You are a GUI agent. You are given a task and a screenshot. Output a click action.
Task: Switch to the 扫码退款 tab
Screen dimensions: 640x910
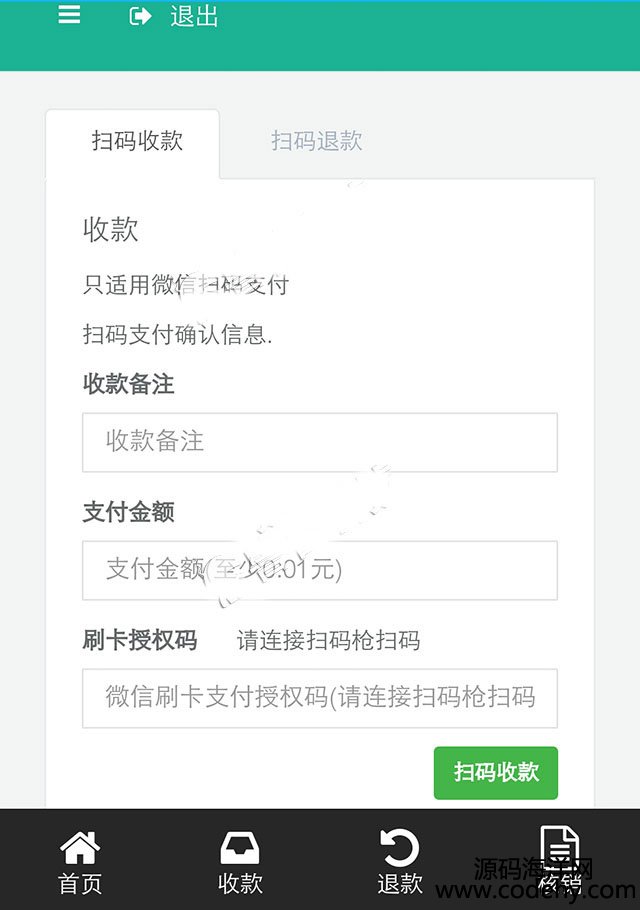coord(316,141)
